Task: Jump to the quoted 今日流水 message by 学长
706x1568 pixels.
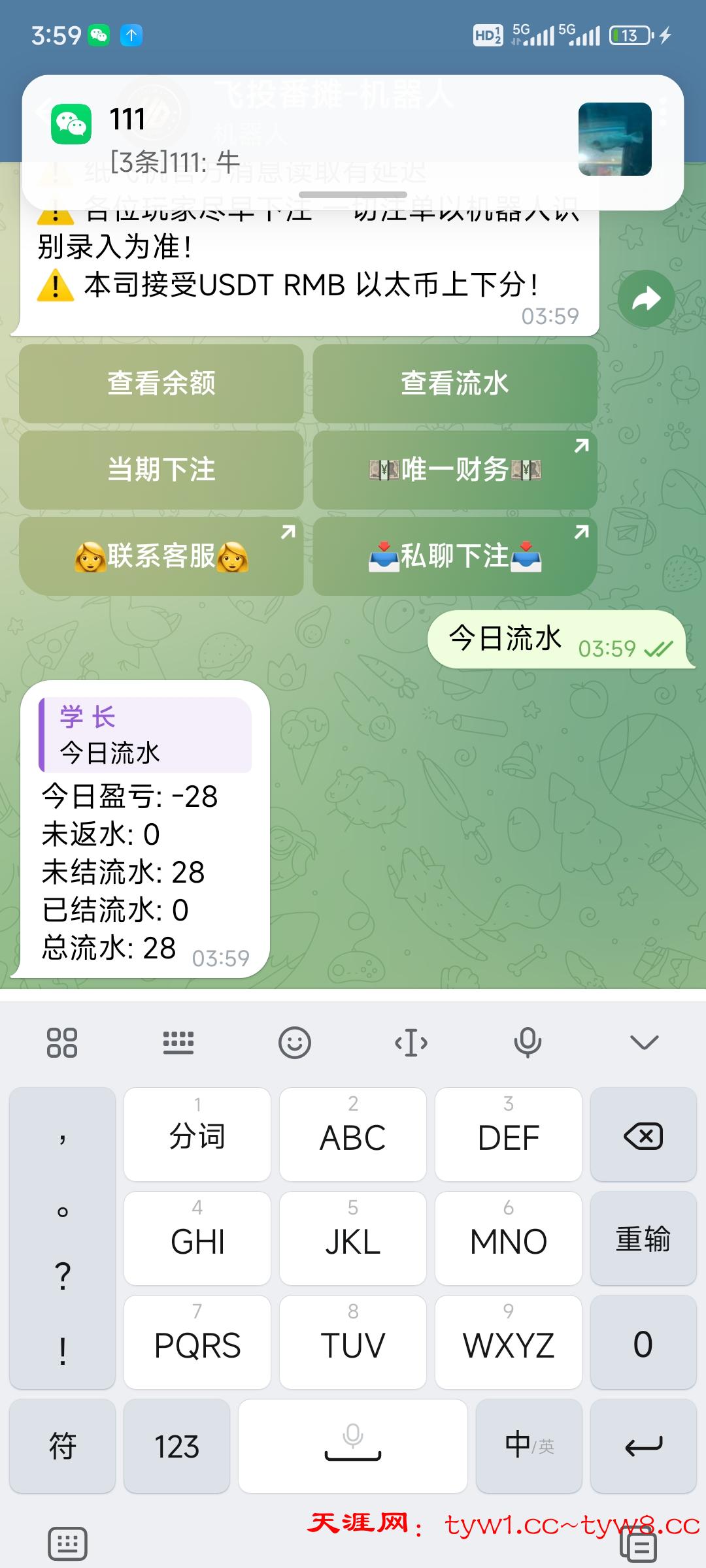Action: [x=145, y=735]
